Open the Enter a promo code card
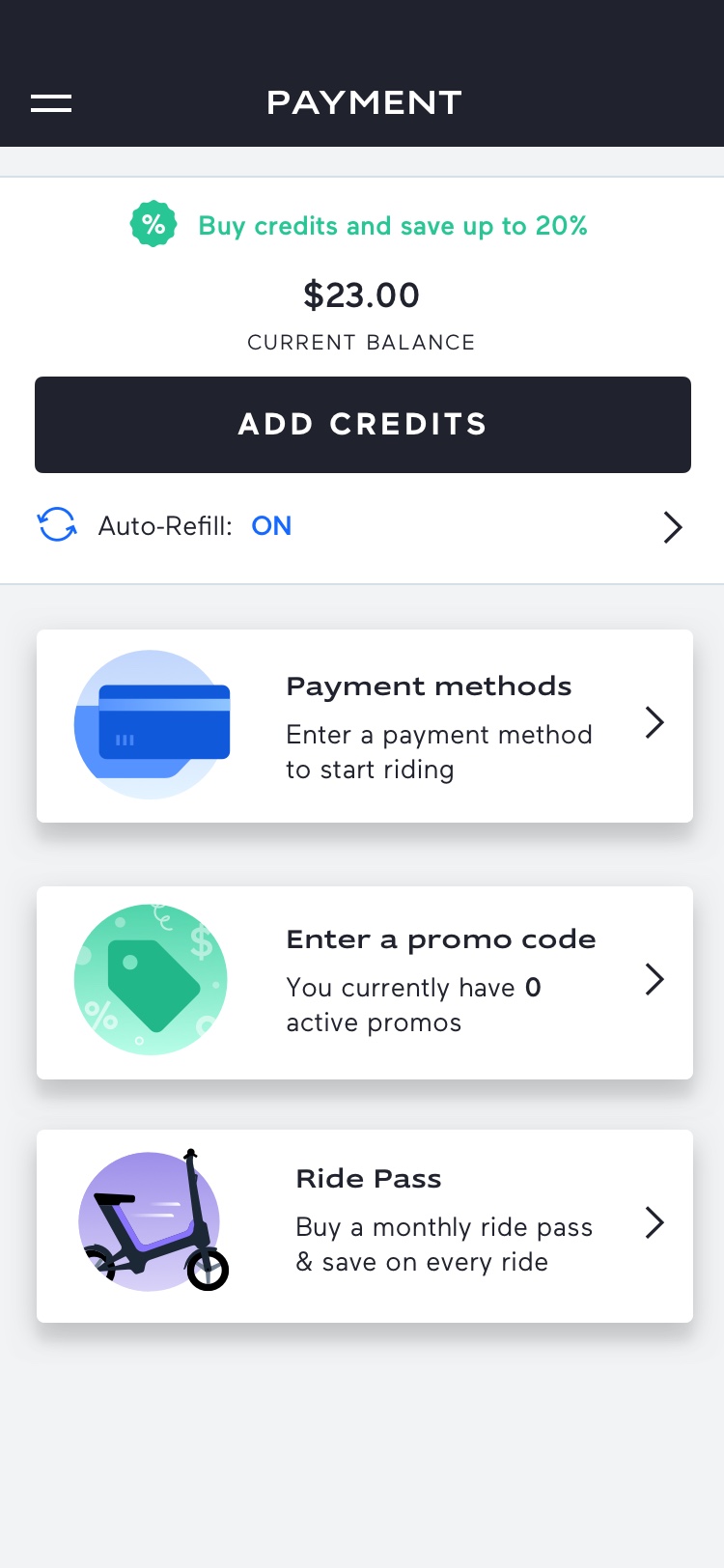Image resolution: width=724 pixels, height=1568 pixels. [x=365, y=983]
